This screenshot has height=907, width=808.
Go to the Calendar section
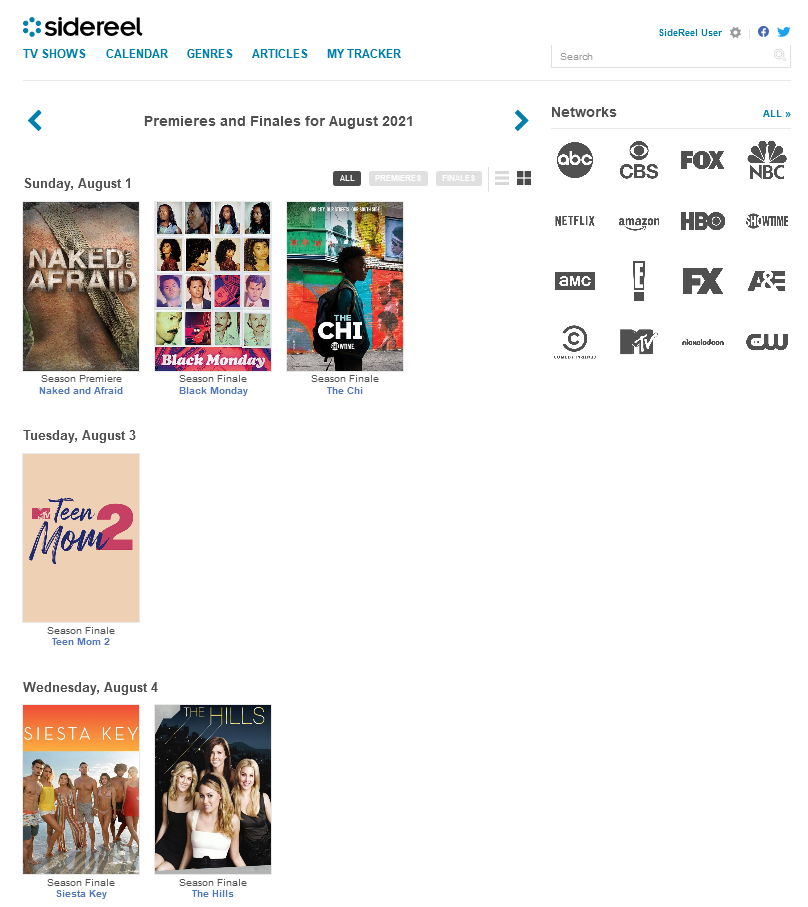pyautogui.click(x=137, y=54)
